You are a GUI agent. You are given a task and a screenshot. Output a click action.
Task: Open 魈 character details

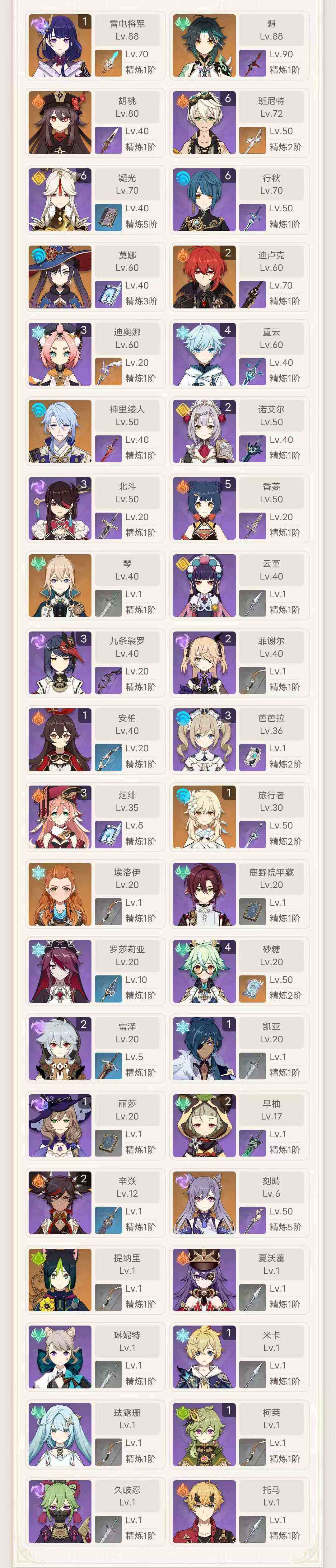pyautogui.click(x=239, y=46)
